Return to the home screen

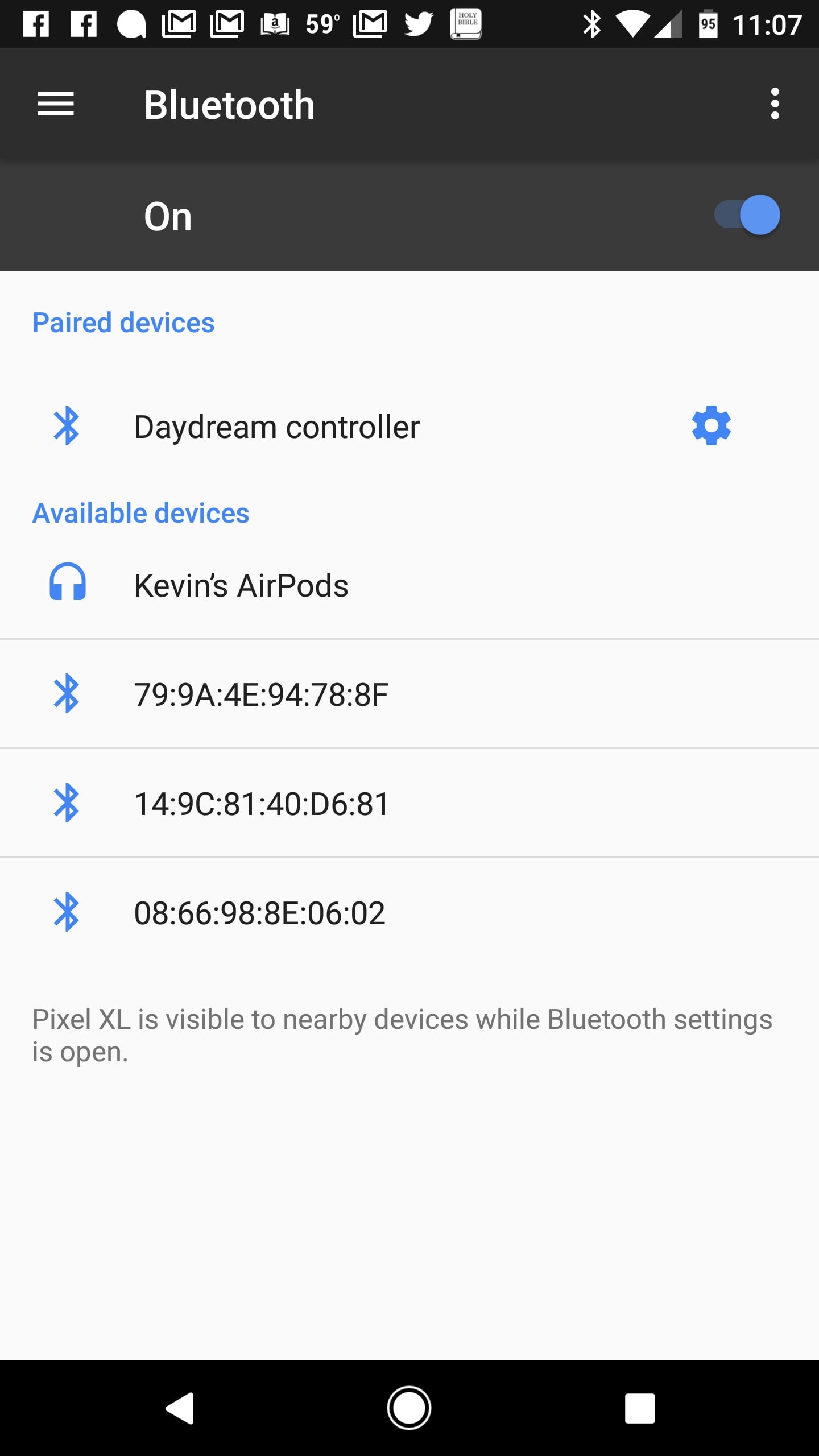[409, 1408]
